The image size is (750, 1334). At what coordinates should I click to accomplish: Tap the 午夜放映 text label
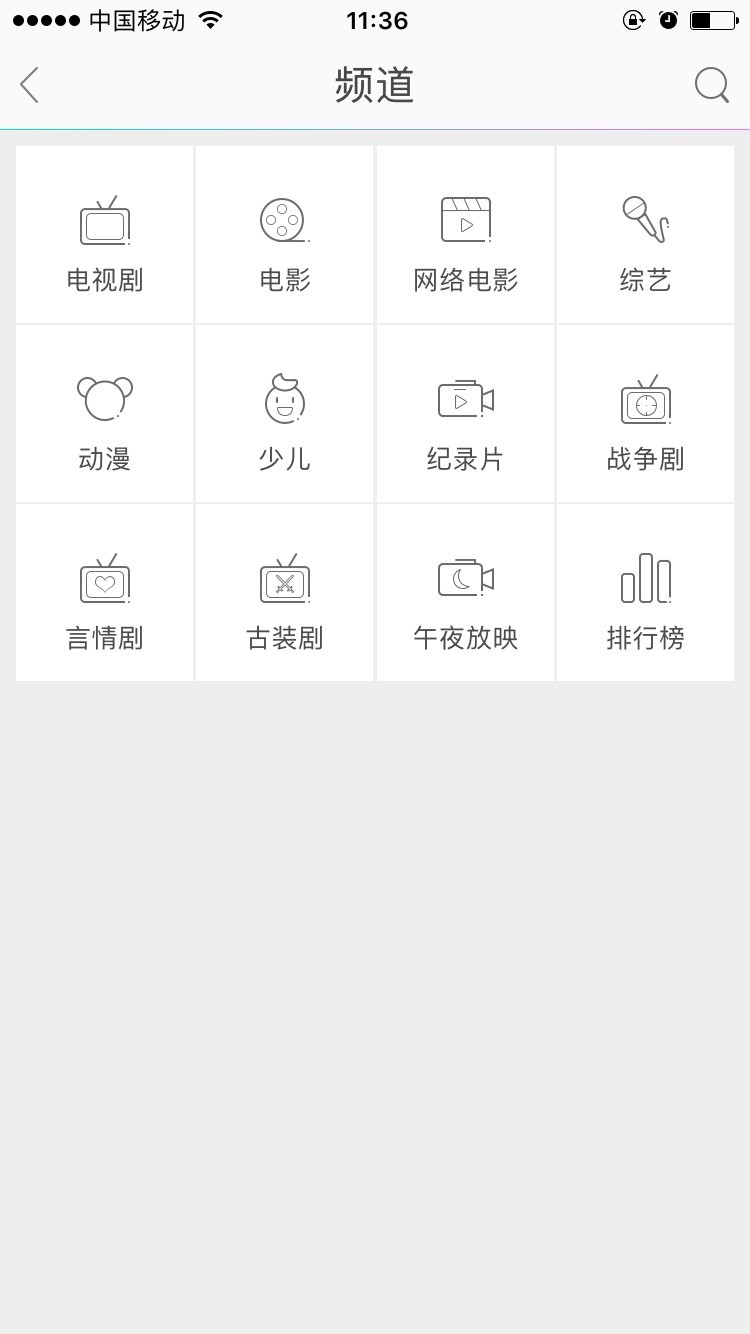465,638
